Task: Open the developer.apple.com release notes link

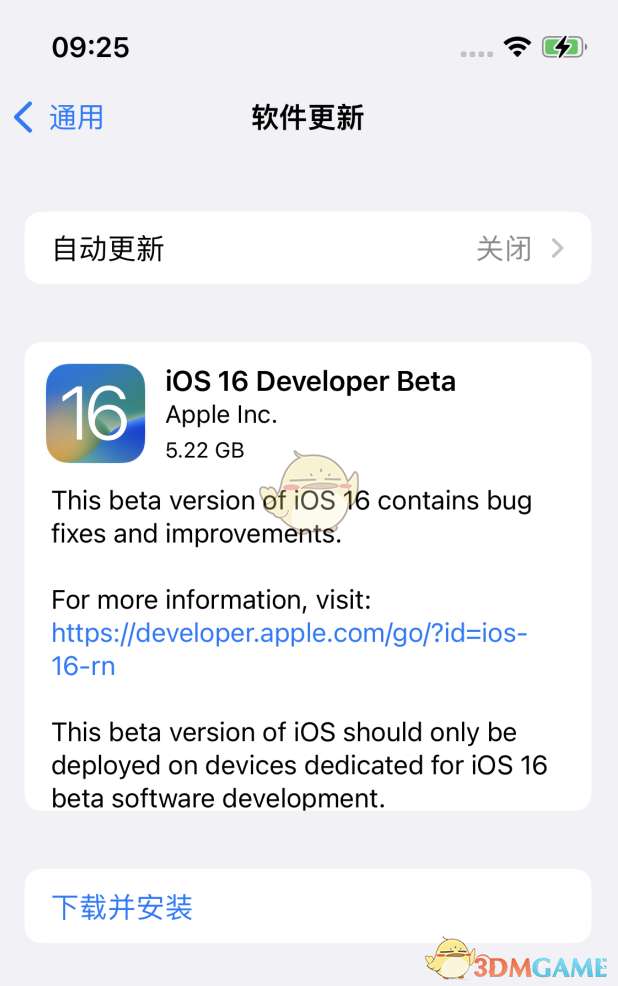Action: [x=288, y=633]
